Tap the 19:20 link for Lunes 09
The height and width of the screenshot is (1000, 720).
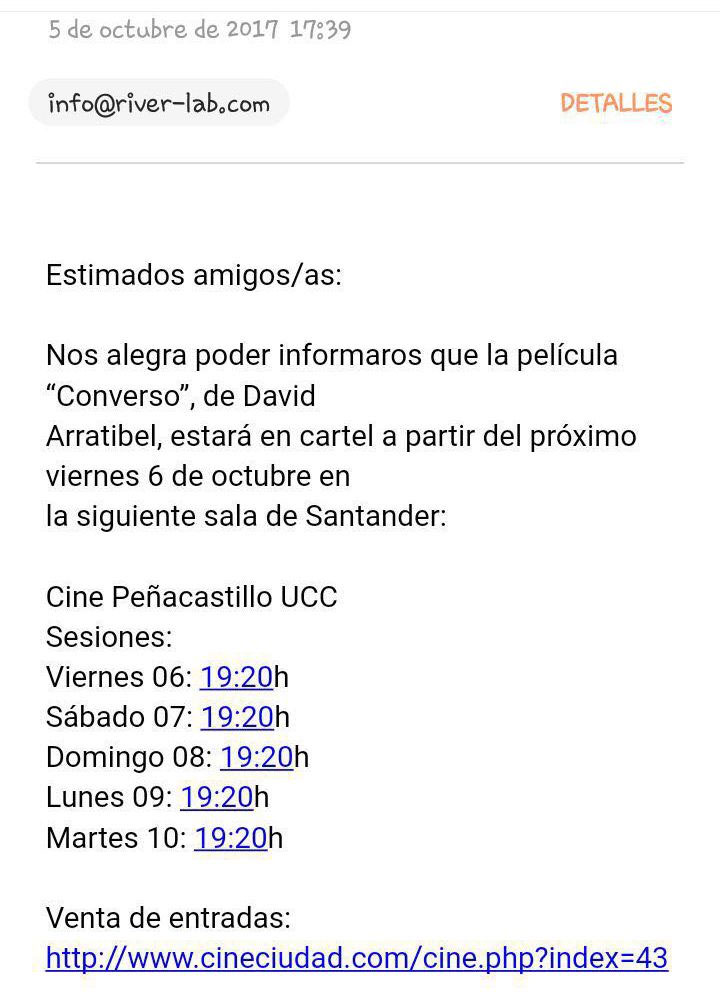point(216,798)
